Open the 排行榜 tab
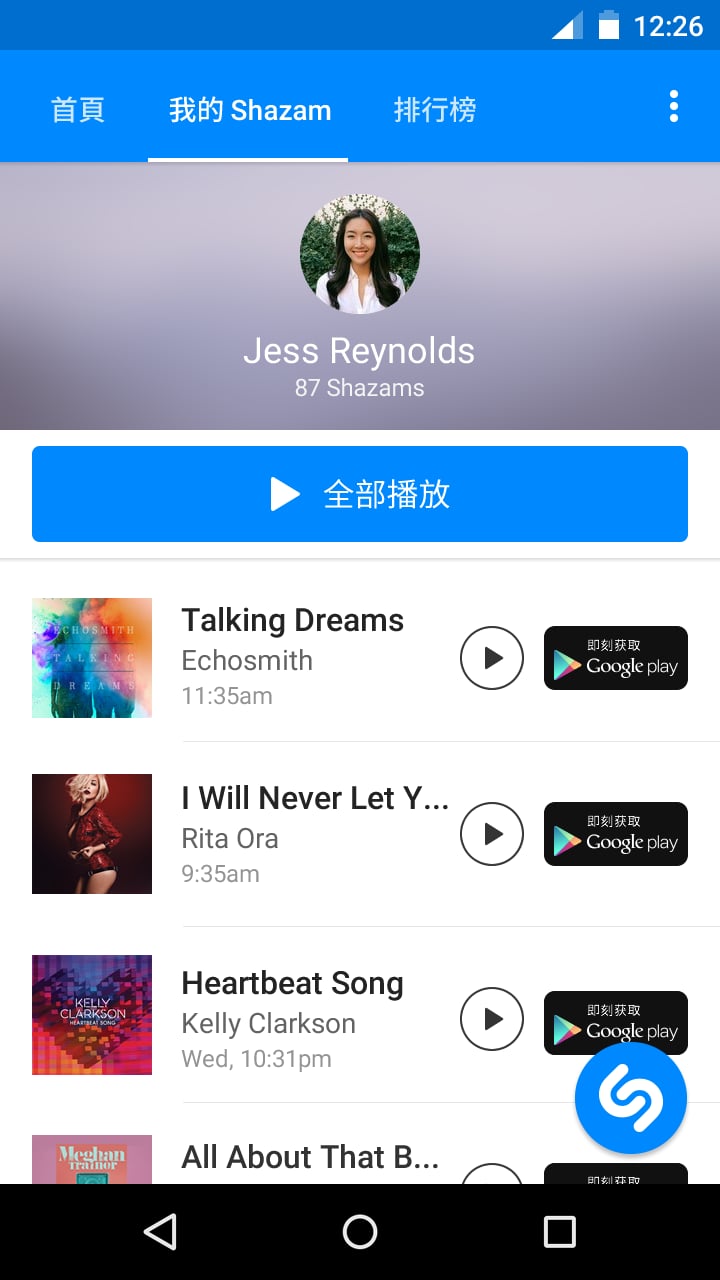This screenshot has width=720, height=1280. pyautogui.click(x=435, y=110)
